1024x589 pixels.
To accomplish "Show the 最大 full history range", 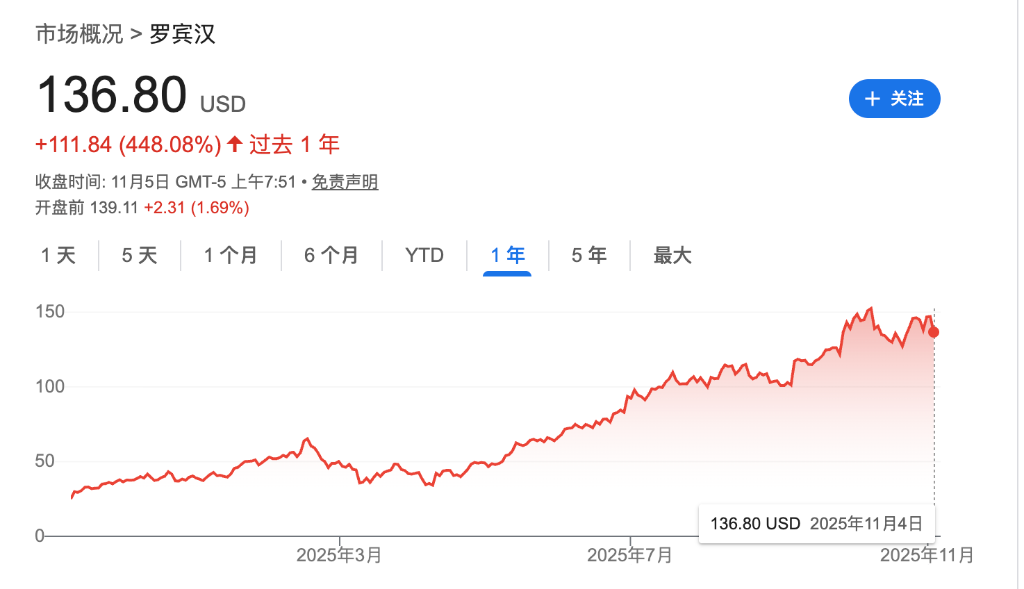I will point(672,255).
